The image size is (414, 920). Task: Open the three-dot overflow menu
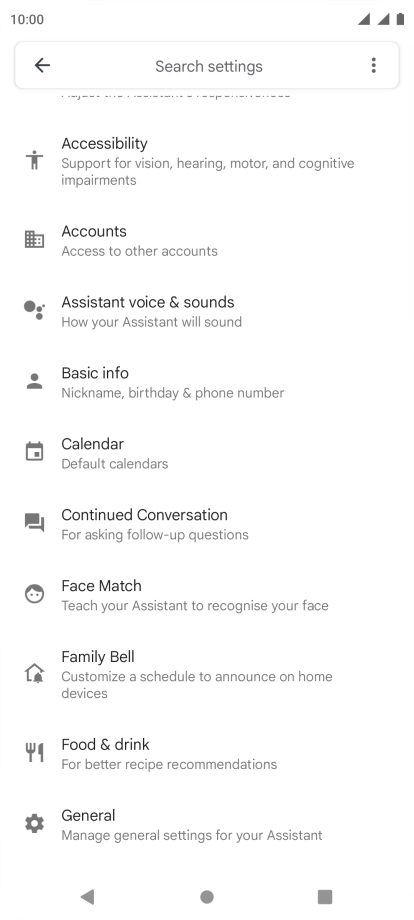tap(374, 65)
